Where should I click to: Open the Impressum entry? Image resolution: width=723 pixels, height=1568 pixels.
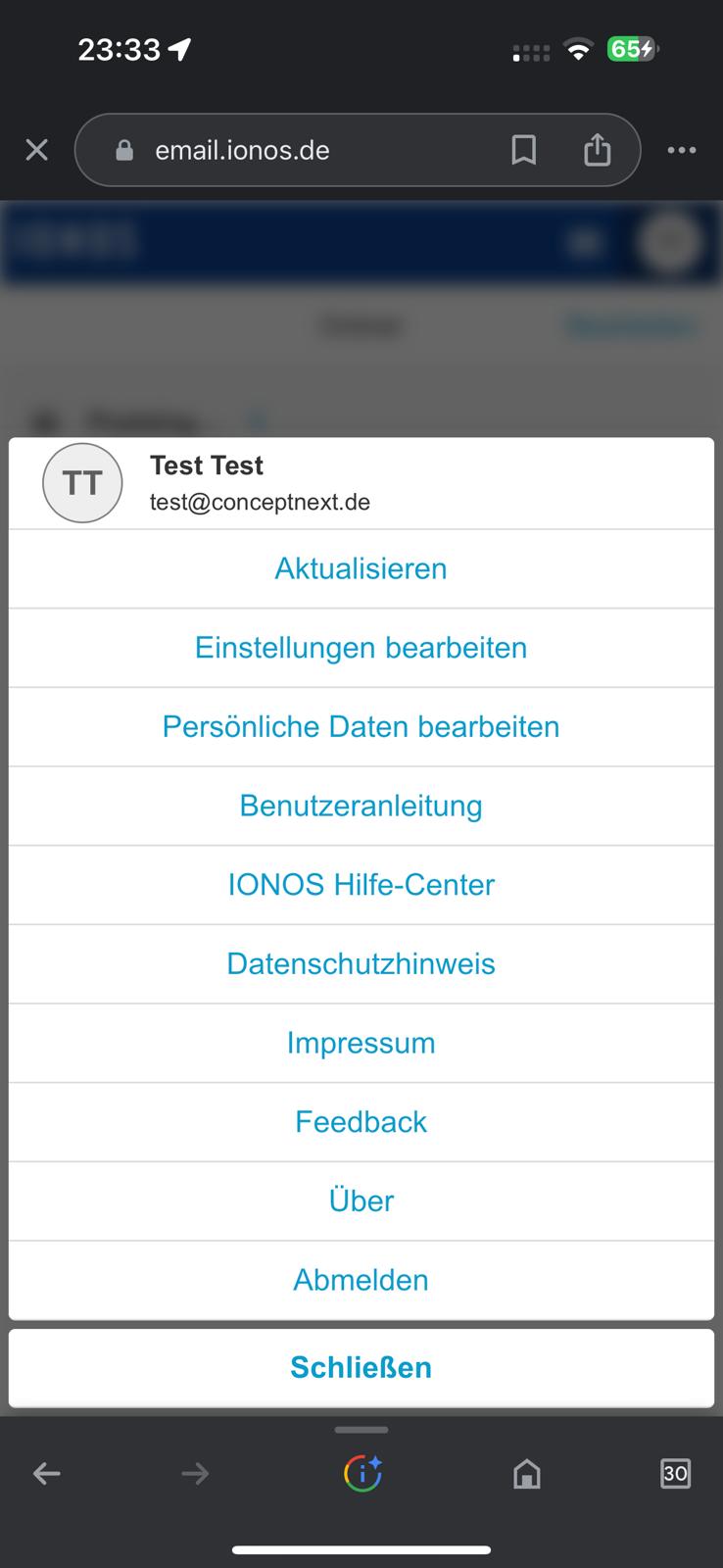click(x=361, y=1043)
